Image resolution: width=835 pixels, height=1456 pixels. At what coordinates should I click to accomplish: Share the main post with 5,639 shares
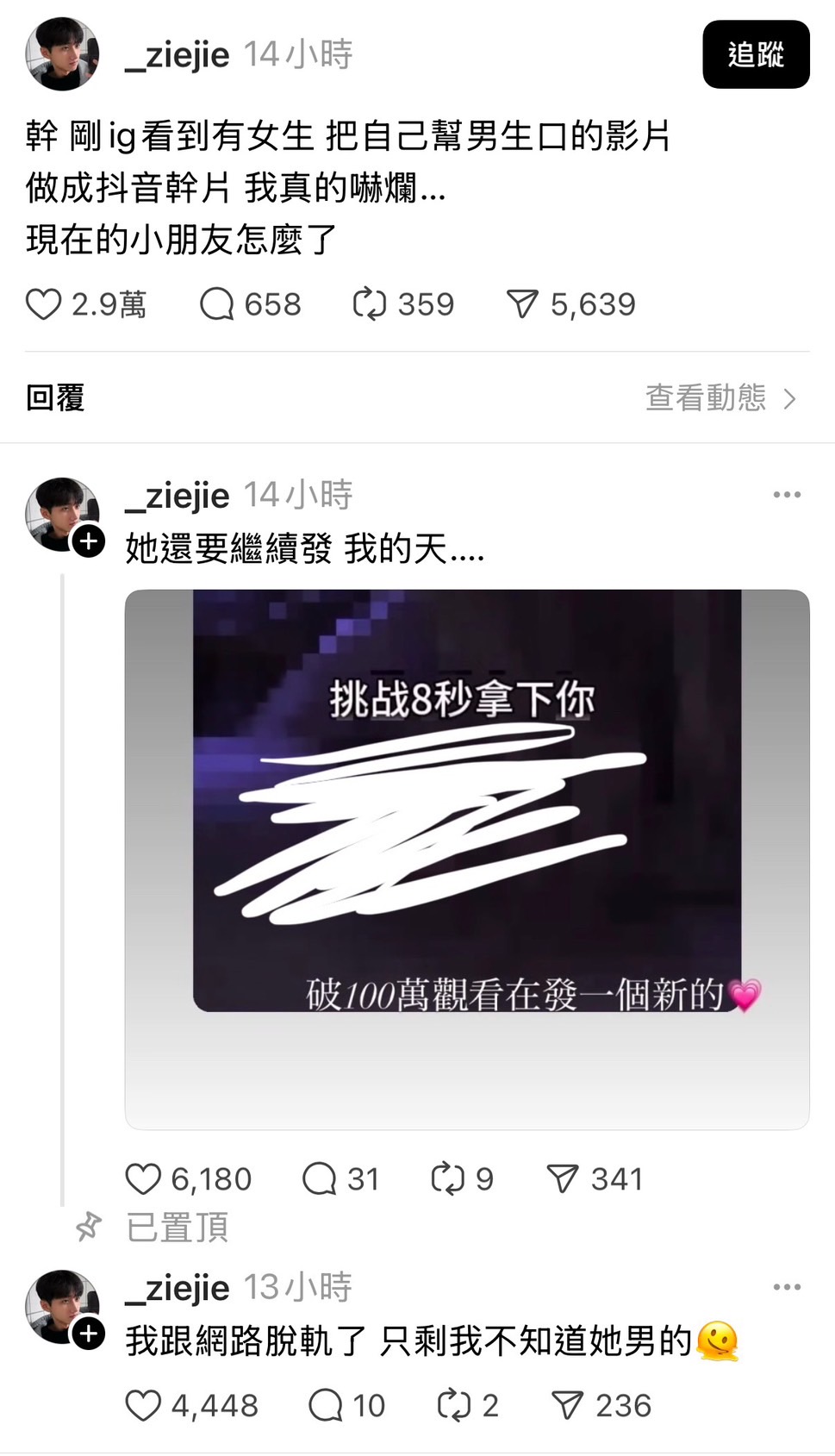(522, 304)
